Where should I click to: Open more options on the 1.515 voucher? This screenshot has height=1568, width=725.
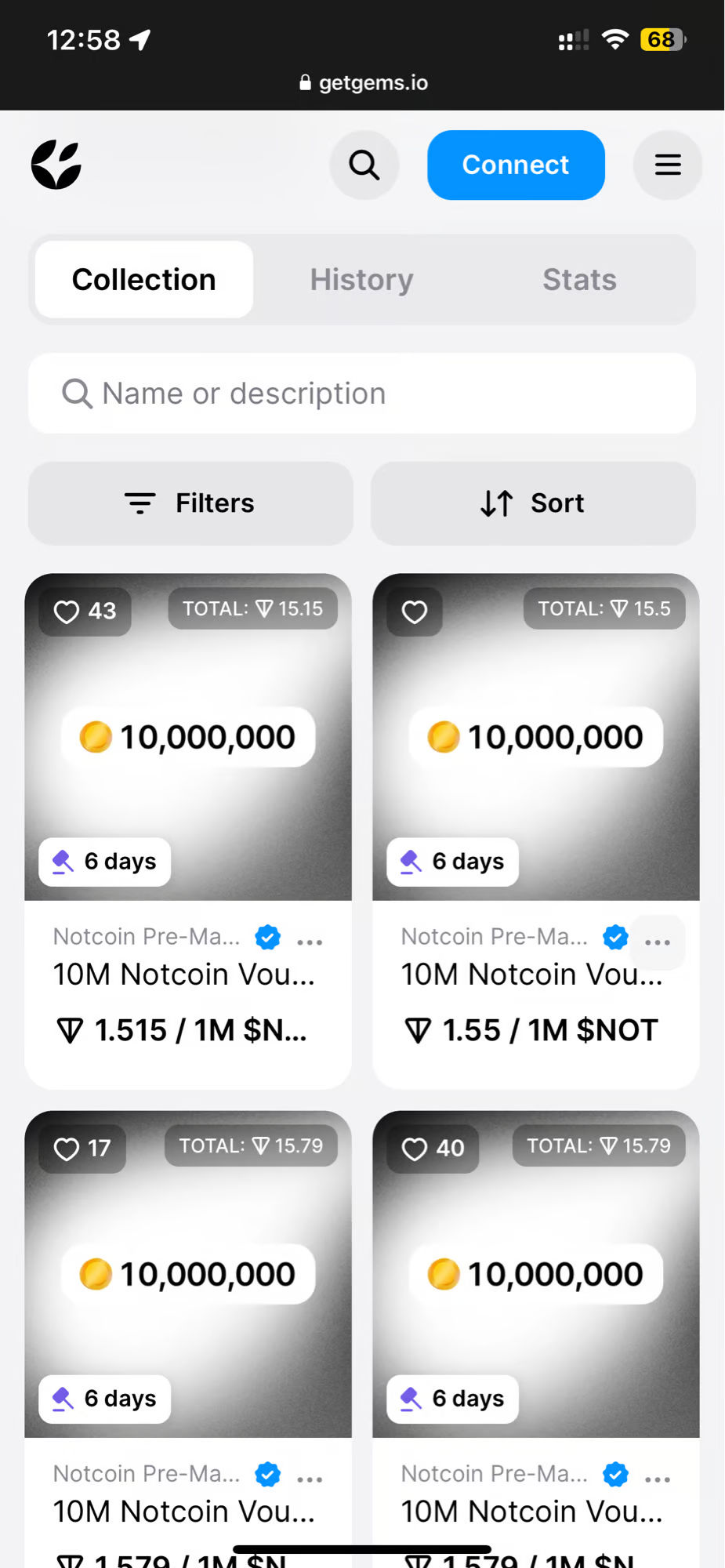tap(310, 942)
